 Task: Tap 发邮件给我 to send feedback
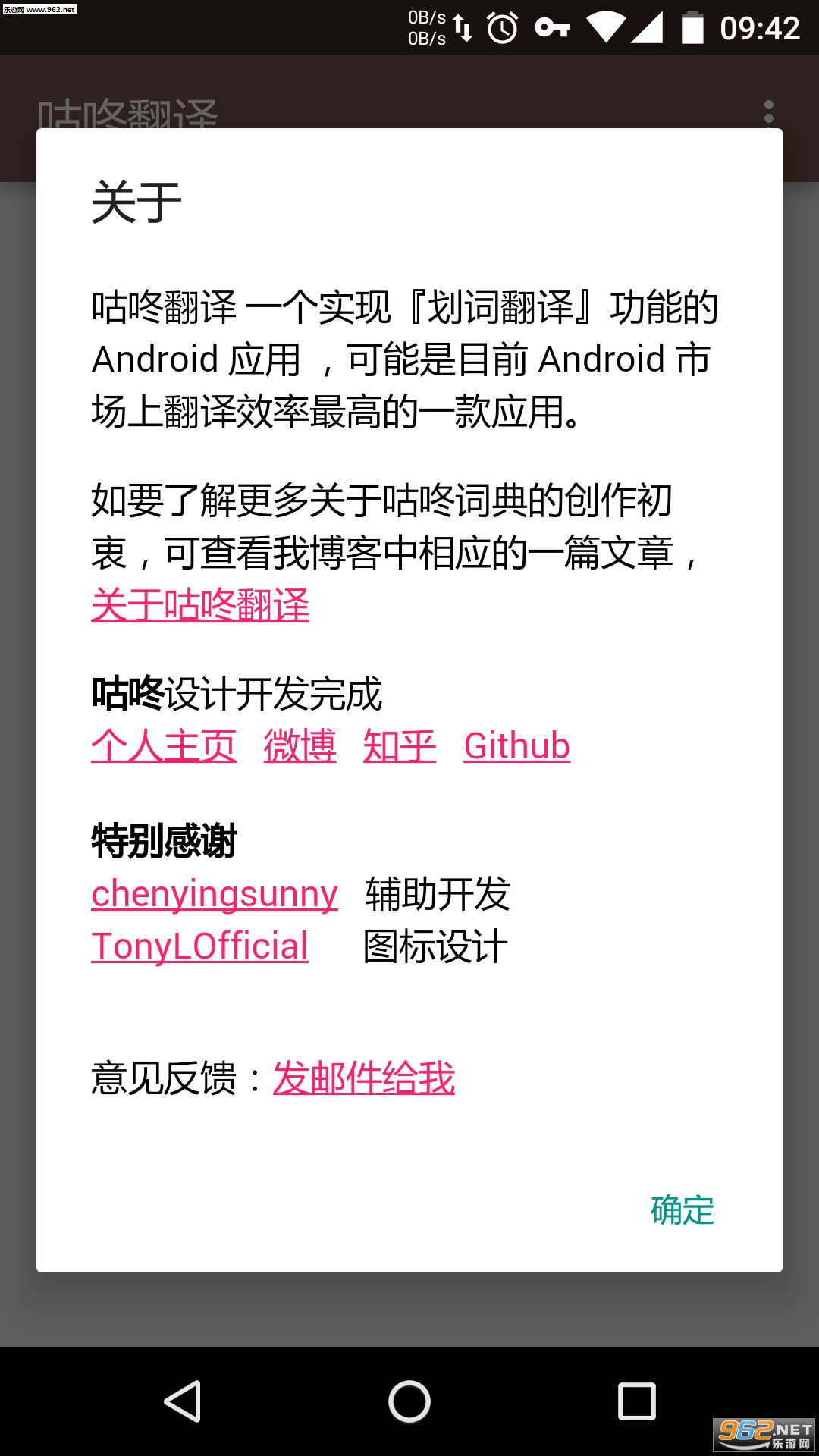[363, 1078]
